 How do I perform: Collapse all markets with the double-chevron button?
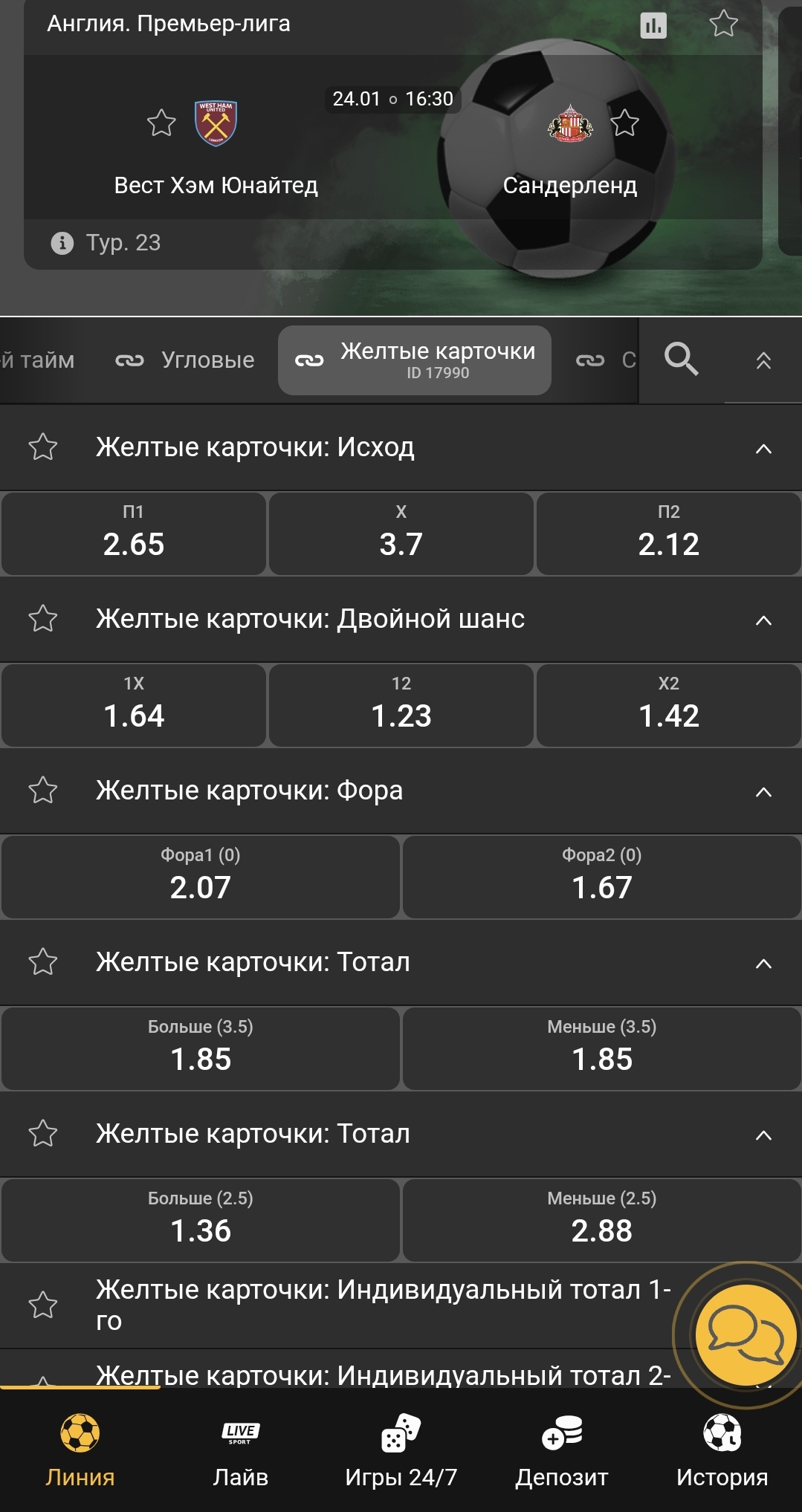click(763, 362)
